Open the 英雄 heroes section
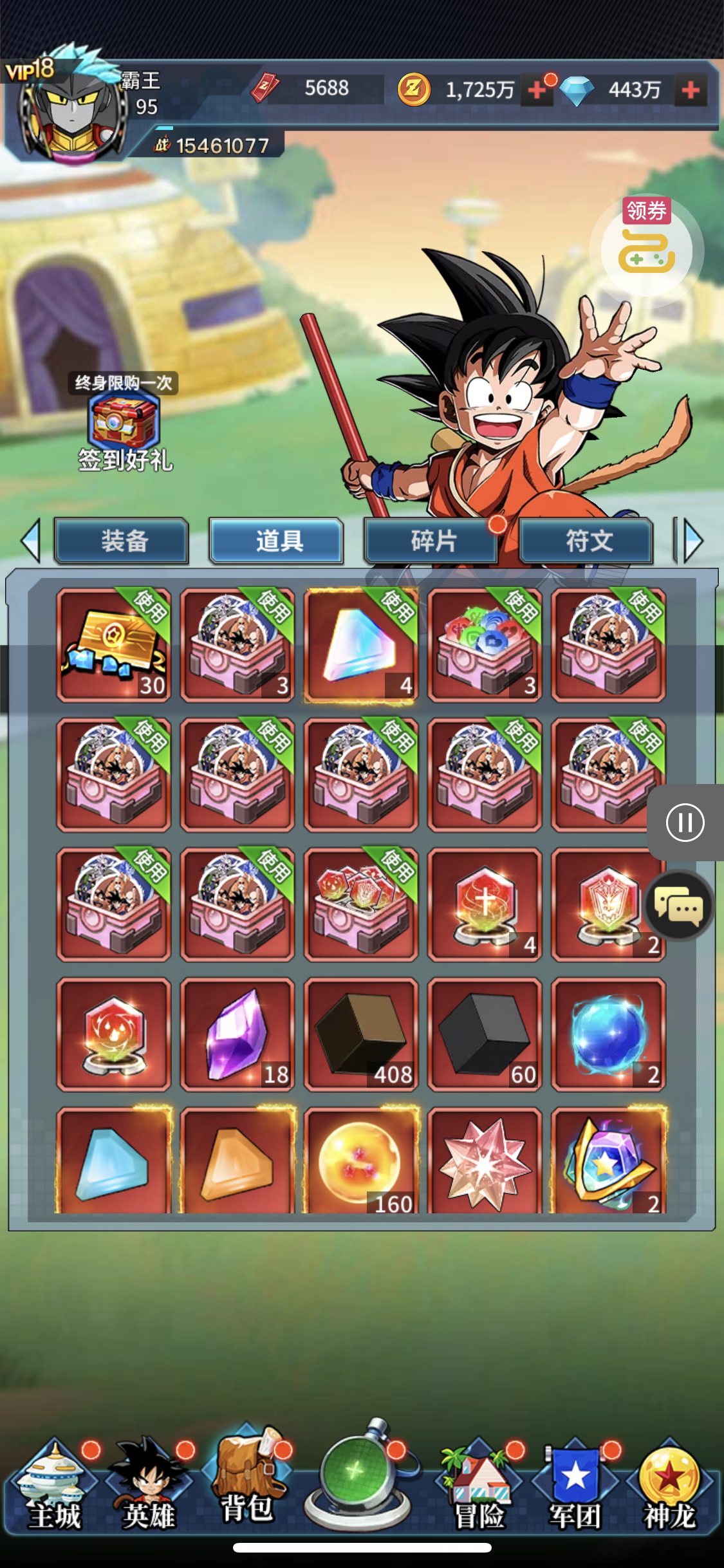 149,1490
